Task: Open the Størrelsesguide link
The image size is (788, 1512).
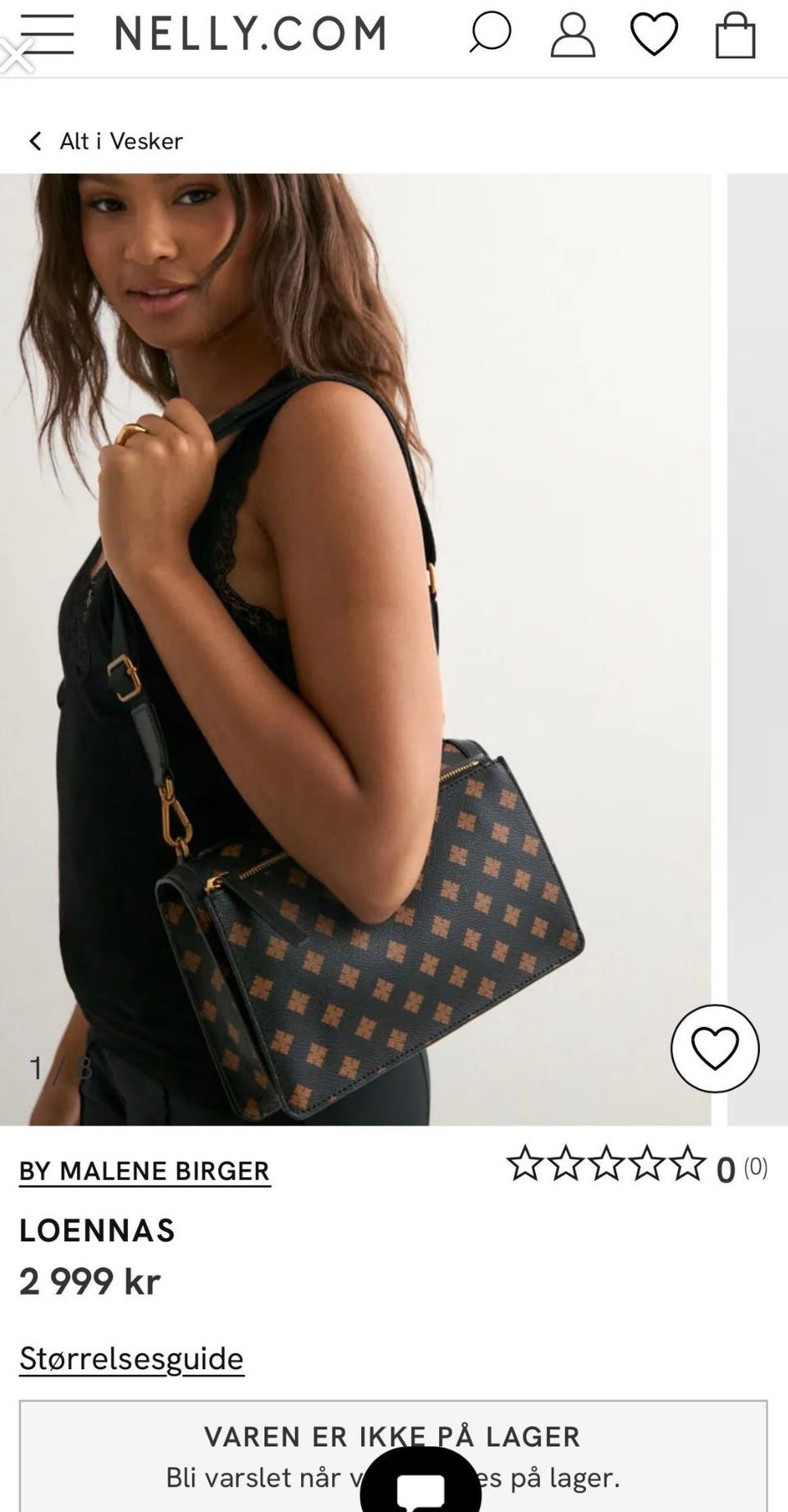Action: pyautogui.click(x=131, y=1359)
